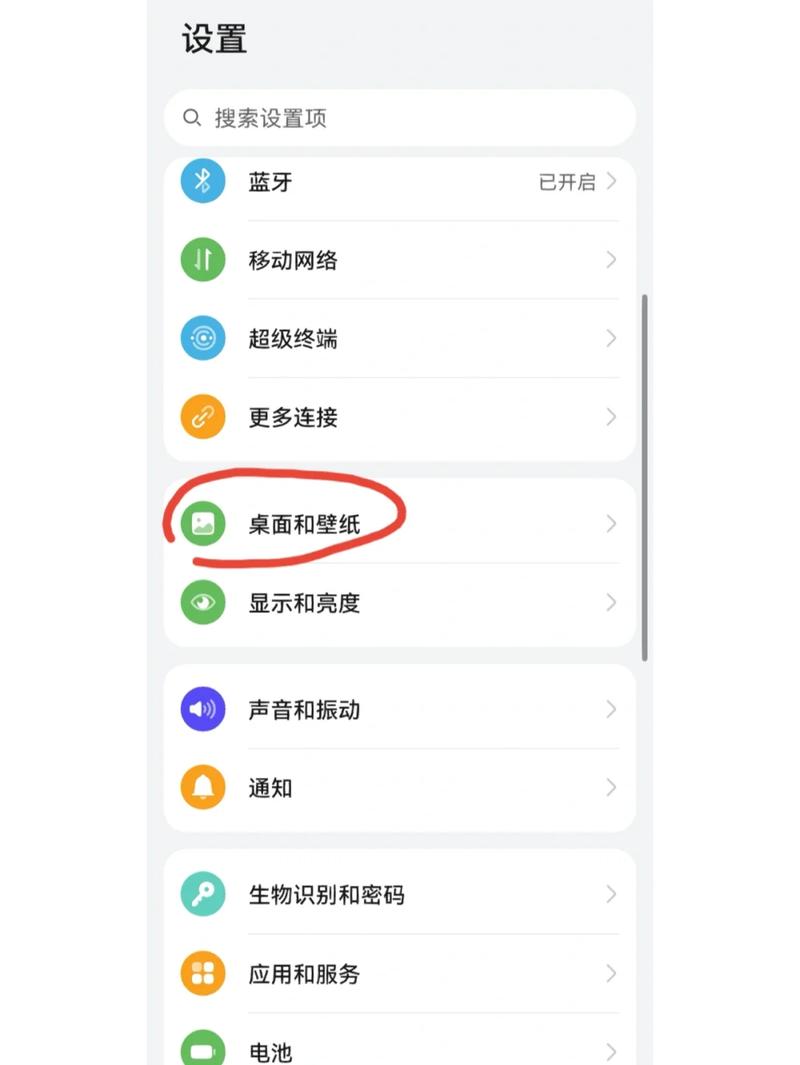Open 桌面和壁纸 settings
The height and width of the screenshot is (1065, 800).
[x=400, y=524]
